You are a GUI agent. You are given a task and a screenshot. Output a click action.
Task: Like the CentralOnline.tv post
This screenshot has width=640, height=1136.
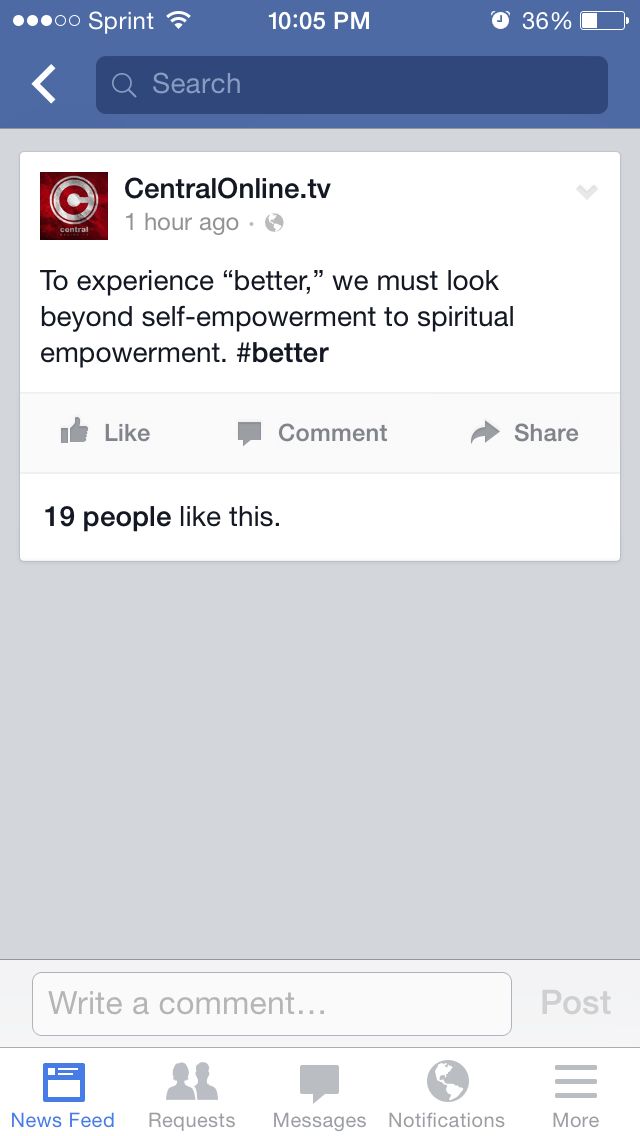pos(105,433)
